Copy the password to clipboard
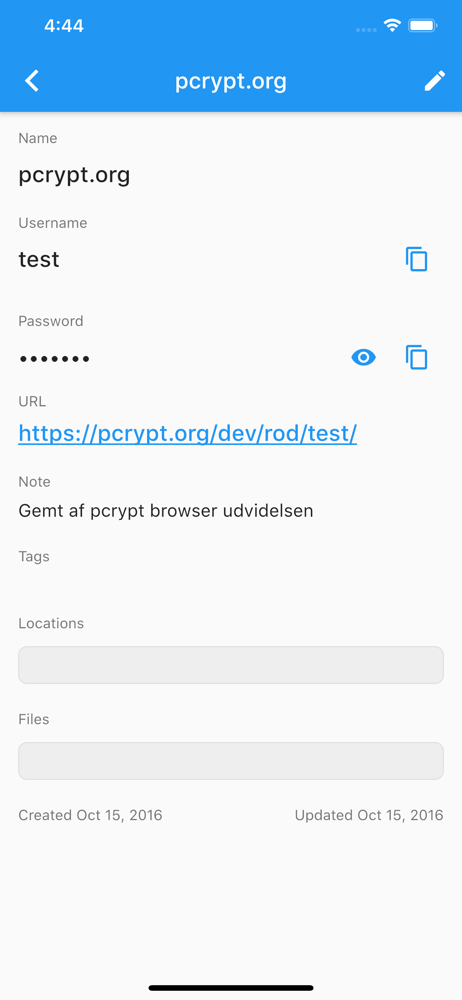The image size is (462, 1000). (417, 357)
